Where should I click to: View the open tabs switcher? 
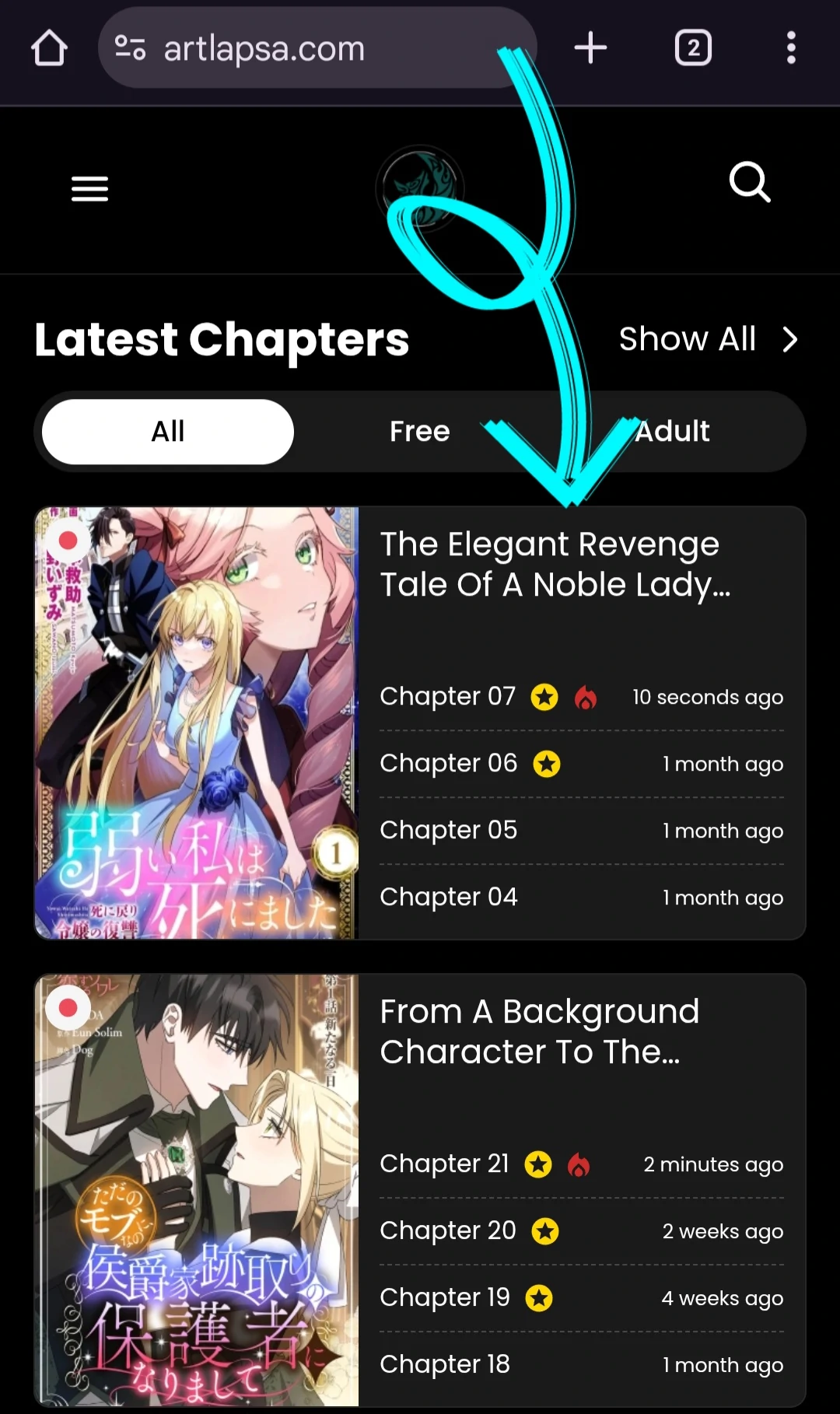pos(693,48)
